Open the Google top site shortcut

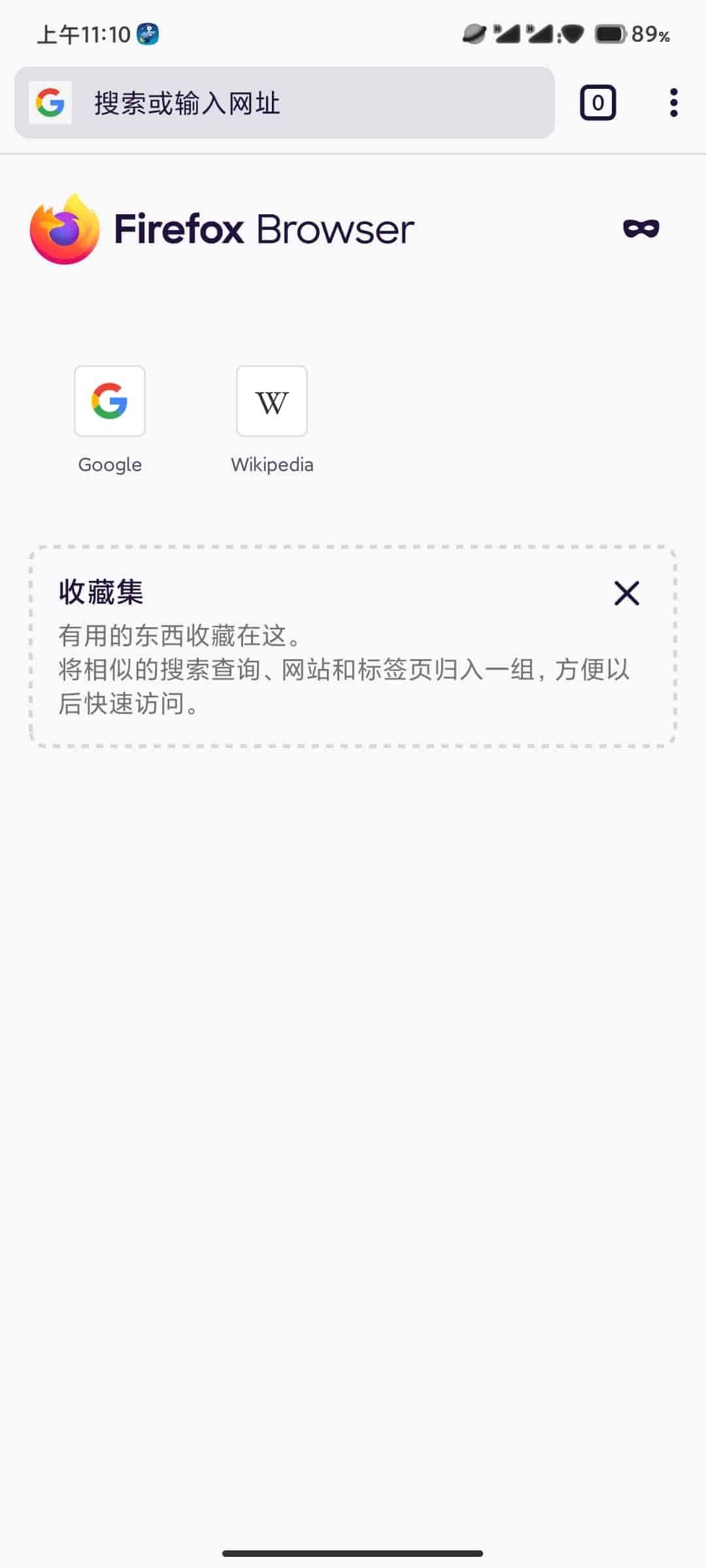tap(110, 401)
